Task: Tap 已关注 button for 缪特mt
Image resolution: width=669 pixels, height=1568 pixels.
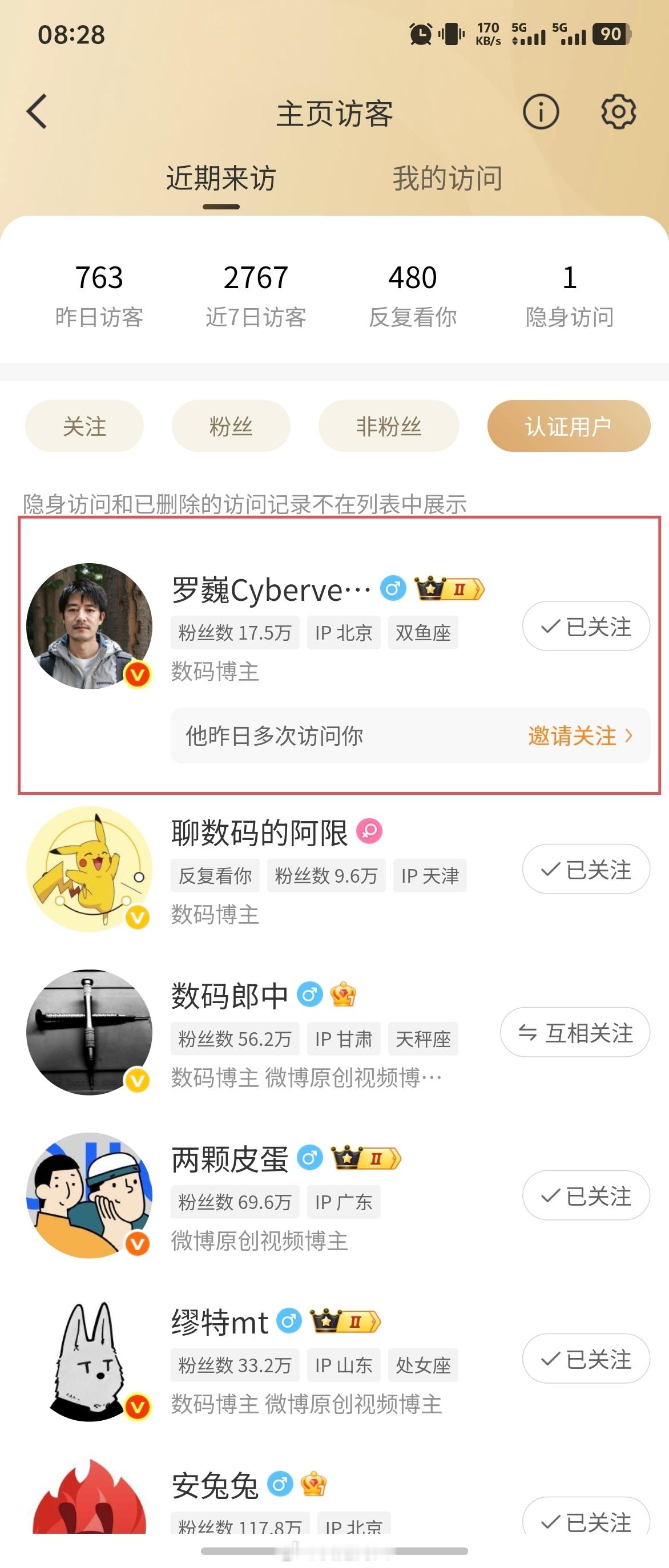Action: [586, 1359]
